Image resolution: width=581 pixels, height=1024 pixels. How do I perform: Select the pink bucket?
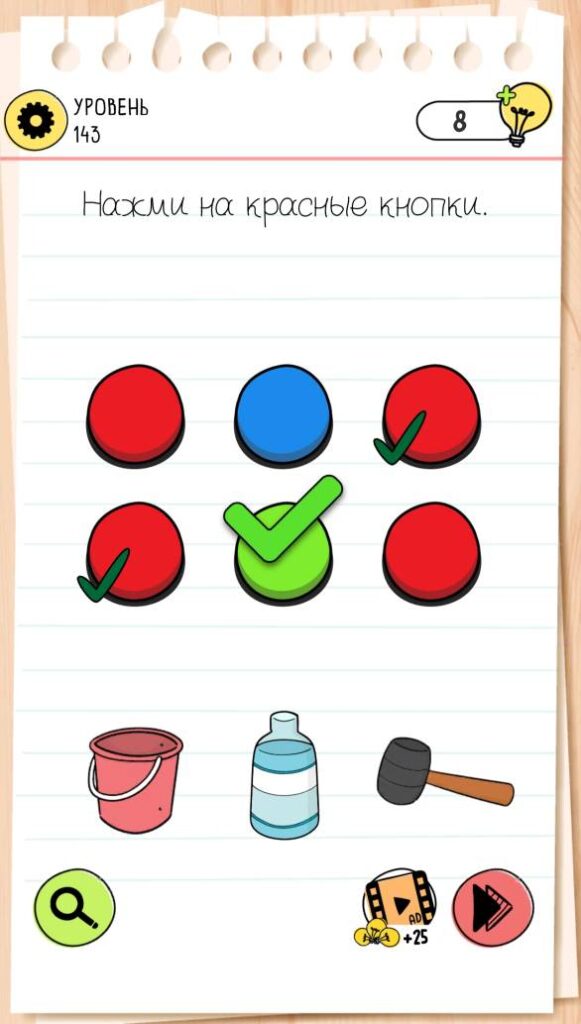pyautogui.click(x=136, y=780)
